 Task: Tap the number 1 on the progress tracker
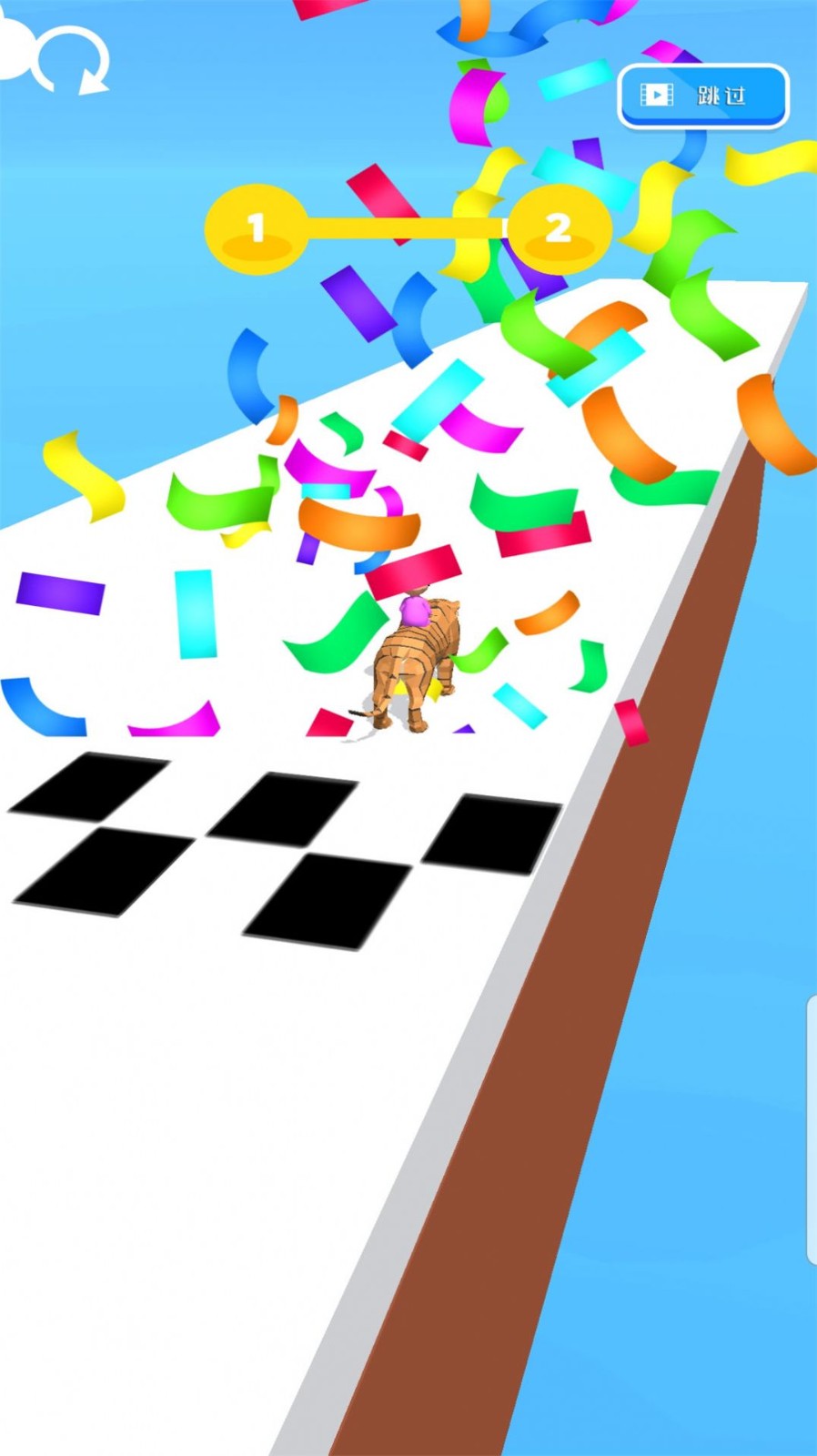click(257, 227)
